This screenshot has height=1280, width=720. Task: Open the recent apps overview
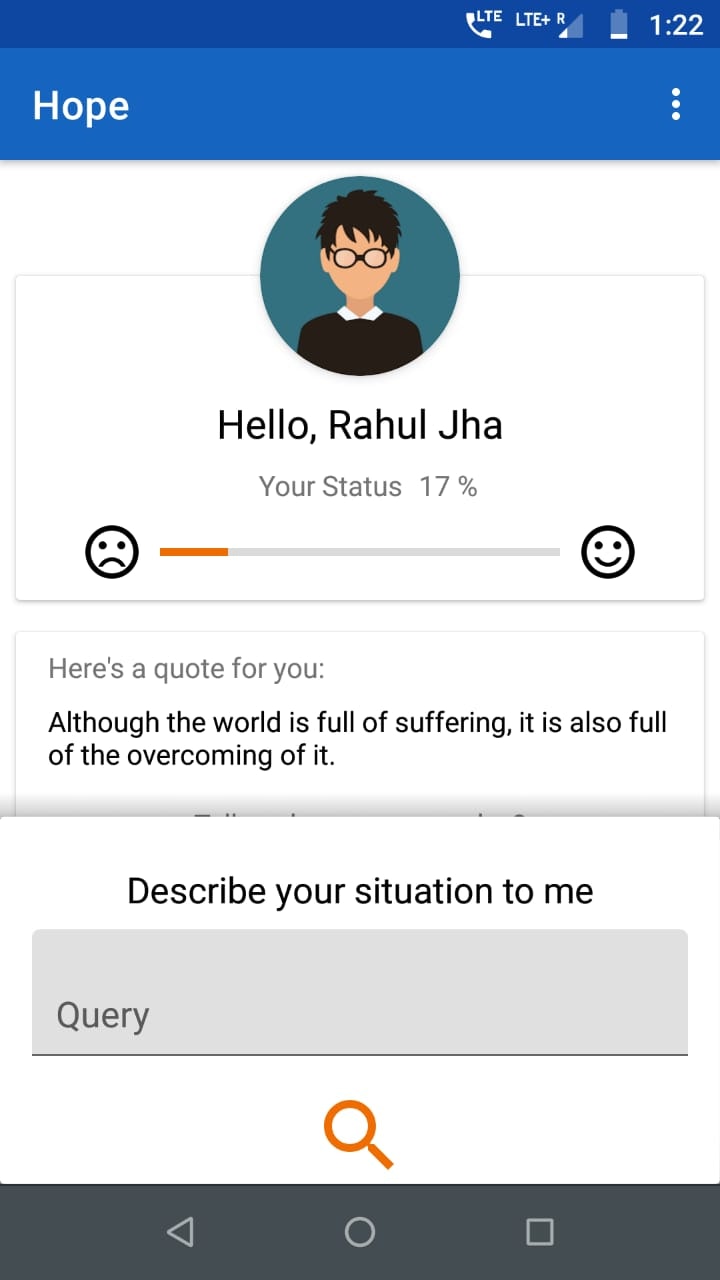coord(540,1231)
